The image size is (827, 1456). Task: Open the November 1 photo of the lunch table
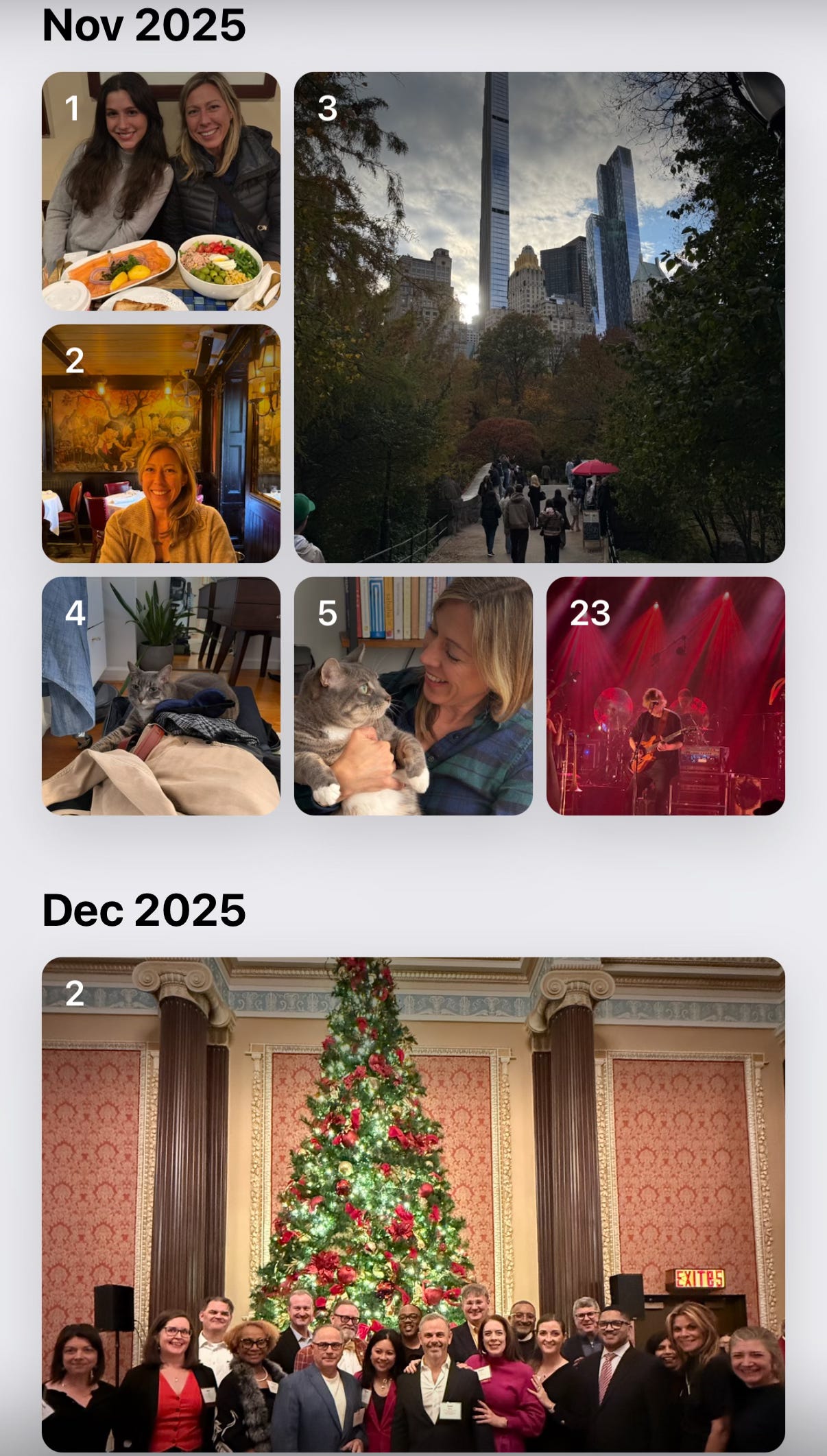[161, 191]
